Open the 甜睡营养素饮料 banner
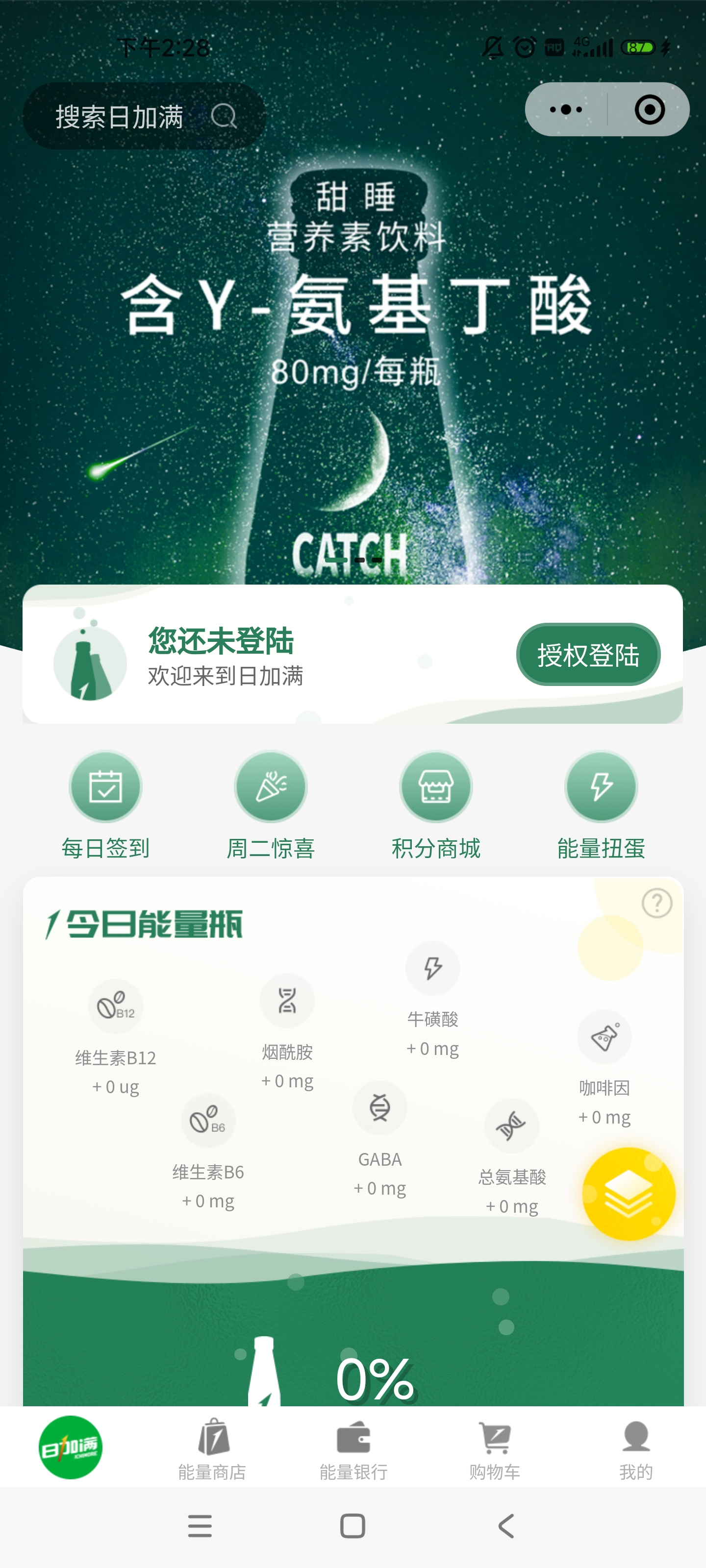706x1568 pixels. [353, 365]
